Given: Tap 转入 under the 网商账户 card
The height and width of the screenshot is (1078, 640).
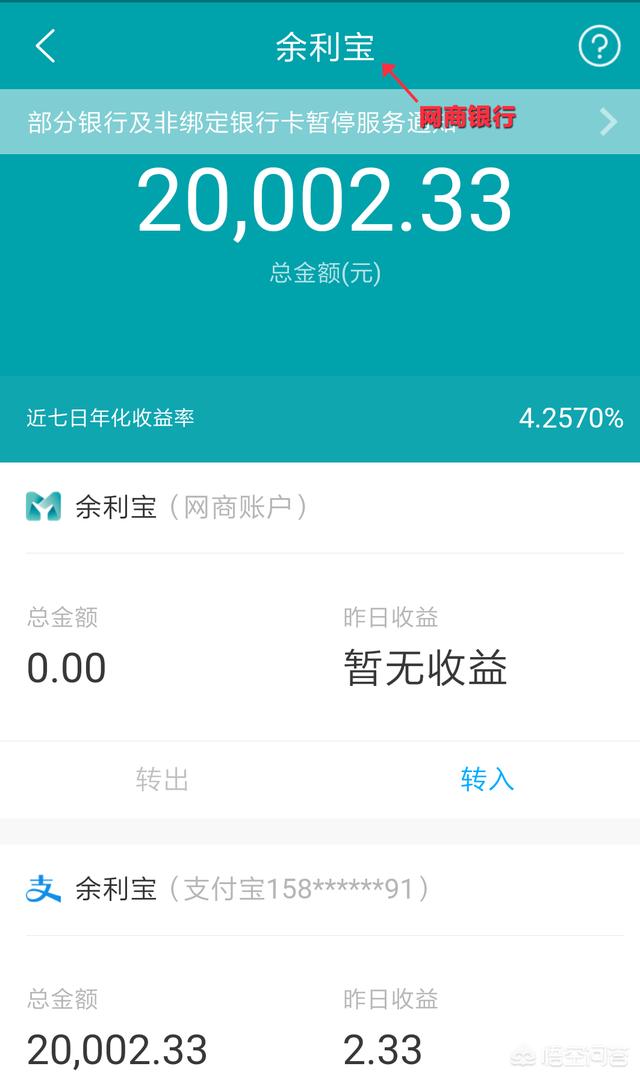Looking at the screenshot, I should (x=487, y=779).
